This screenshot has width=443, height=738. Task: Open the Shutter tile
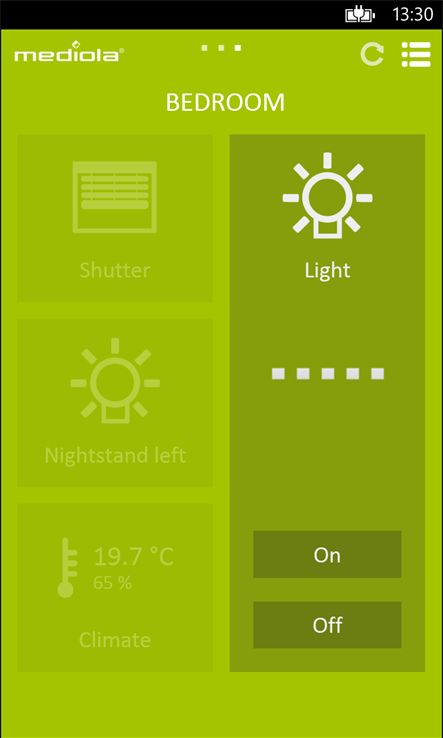point(115,218)
